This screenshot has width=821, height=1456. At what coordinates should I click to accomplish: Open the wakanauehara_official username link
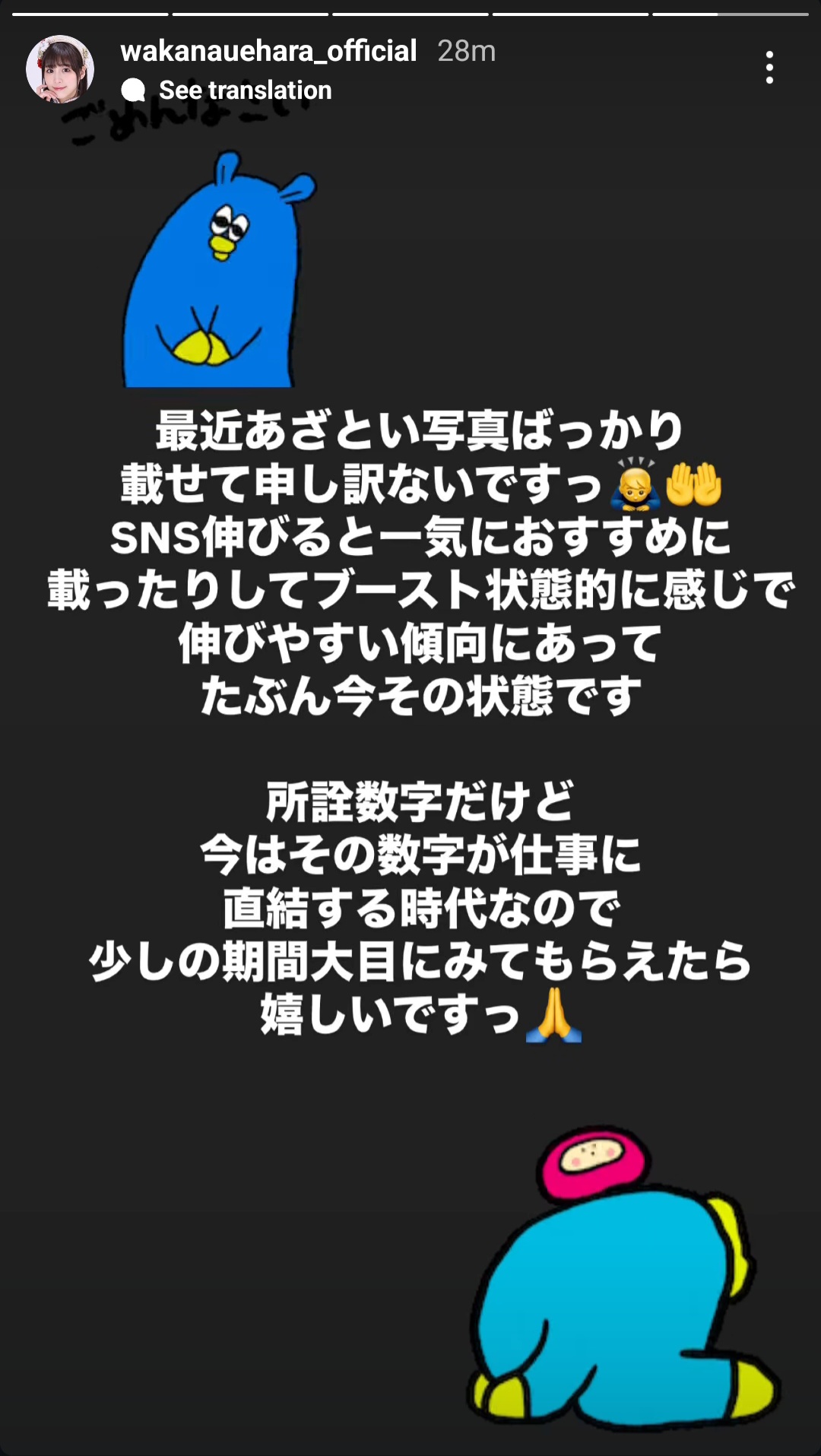[x=268, y=51]
